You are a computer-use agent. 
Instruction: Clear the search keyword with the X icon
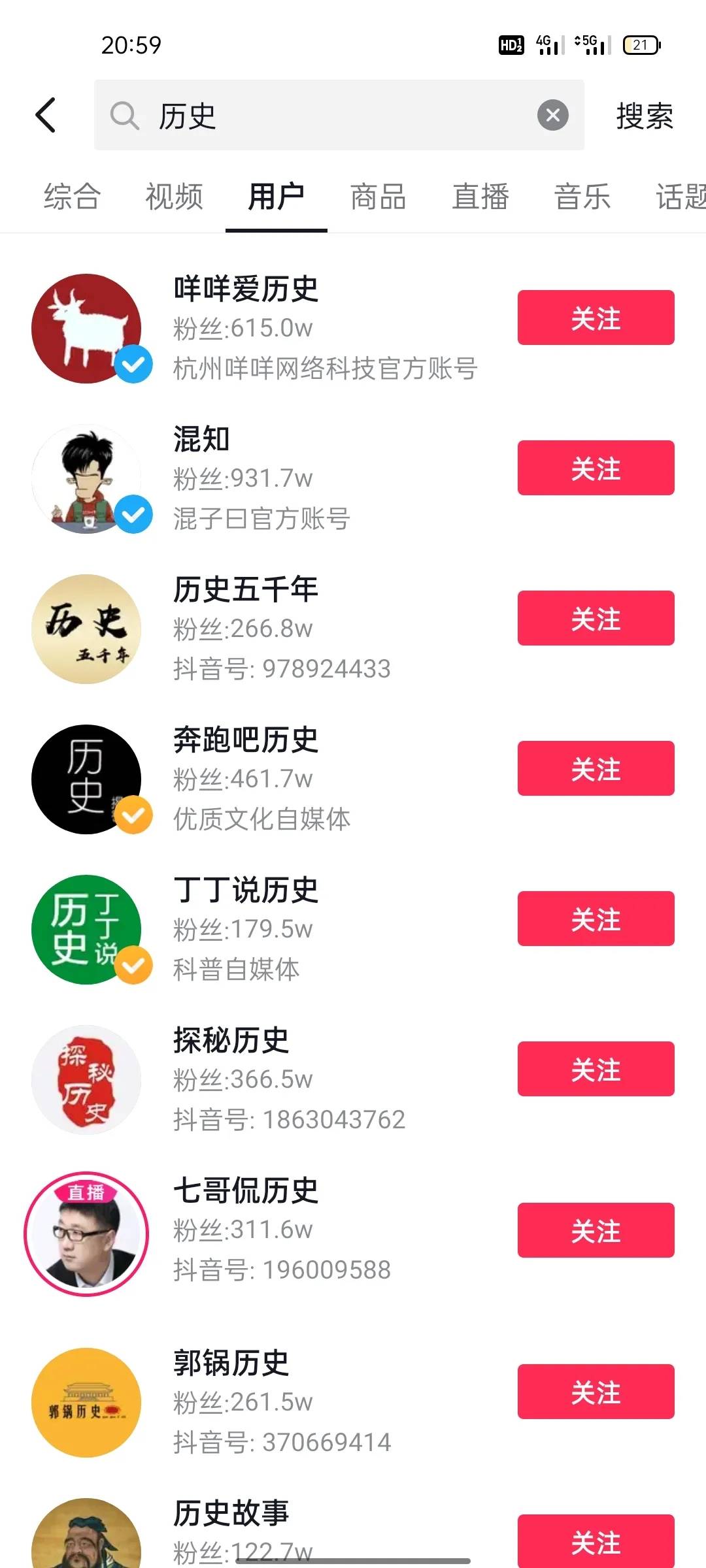tap(552, 115)
